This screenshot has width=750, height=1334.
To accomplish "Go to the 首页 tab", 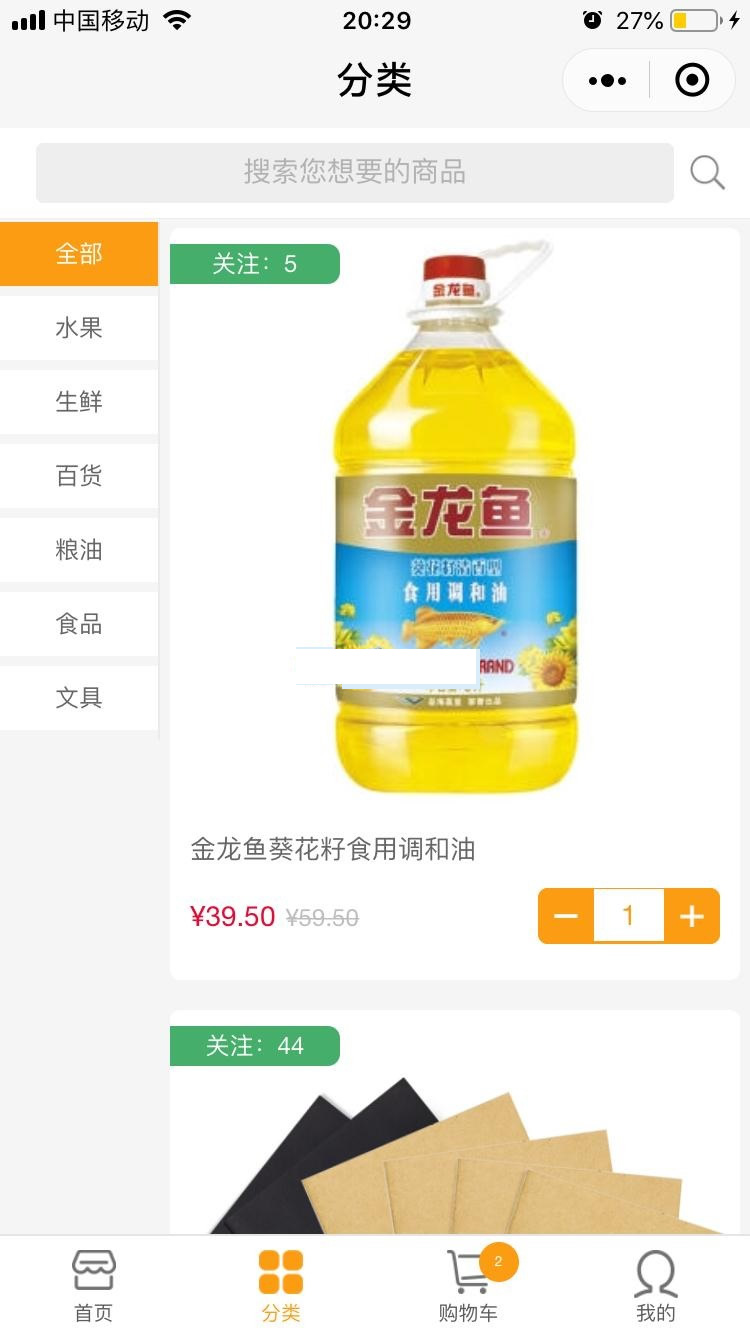I will [x=94, y=1286].
